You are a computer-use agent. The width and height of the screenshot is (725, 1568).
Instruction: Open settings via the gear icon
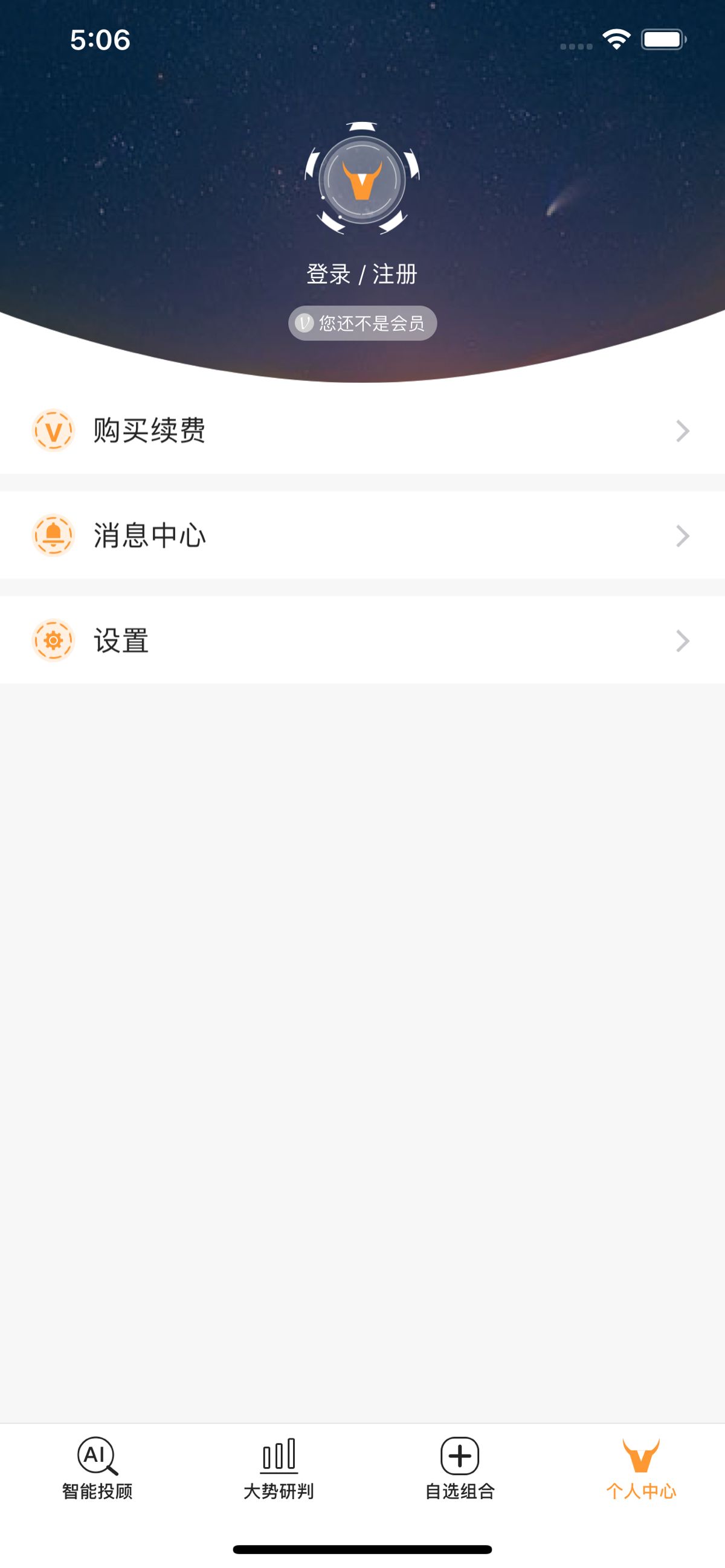53,640
